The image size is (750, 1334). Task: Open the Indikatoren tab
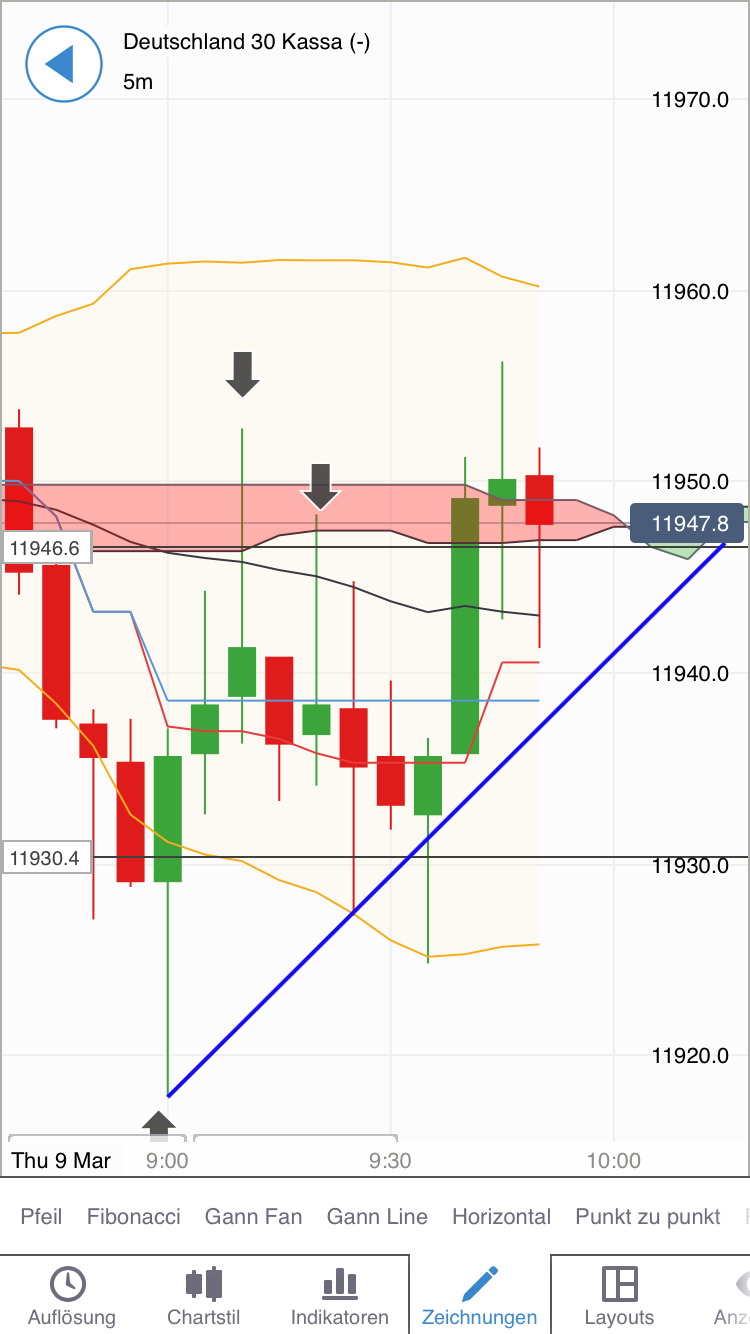[x=339, y=1296]
